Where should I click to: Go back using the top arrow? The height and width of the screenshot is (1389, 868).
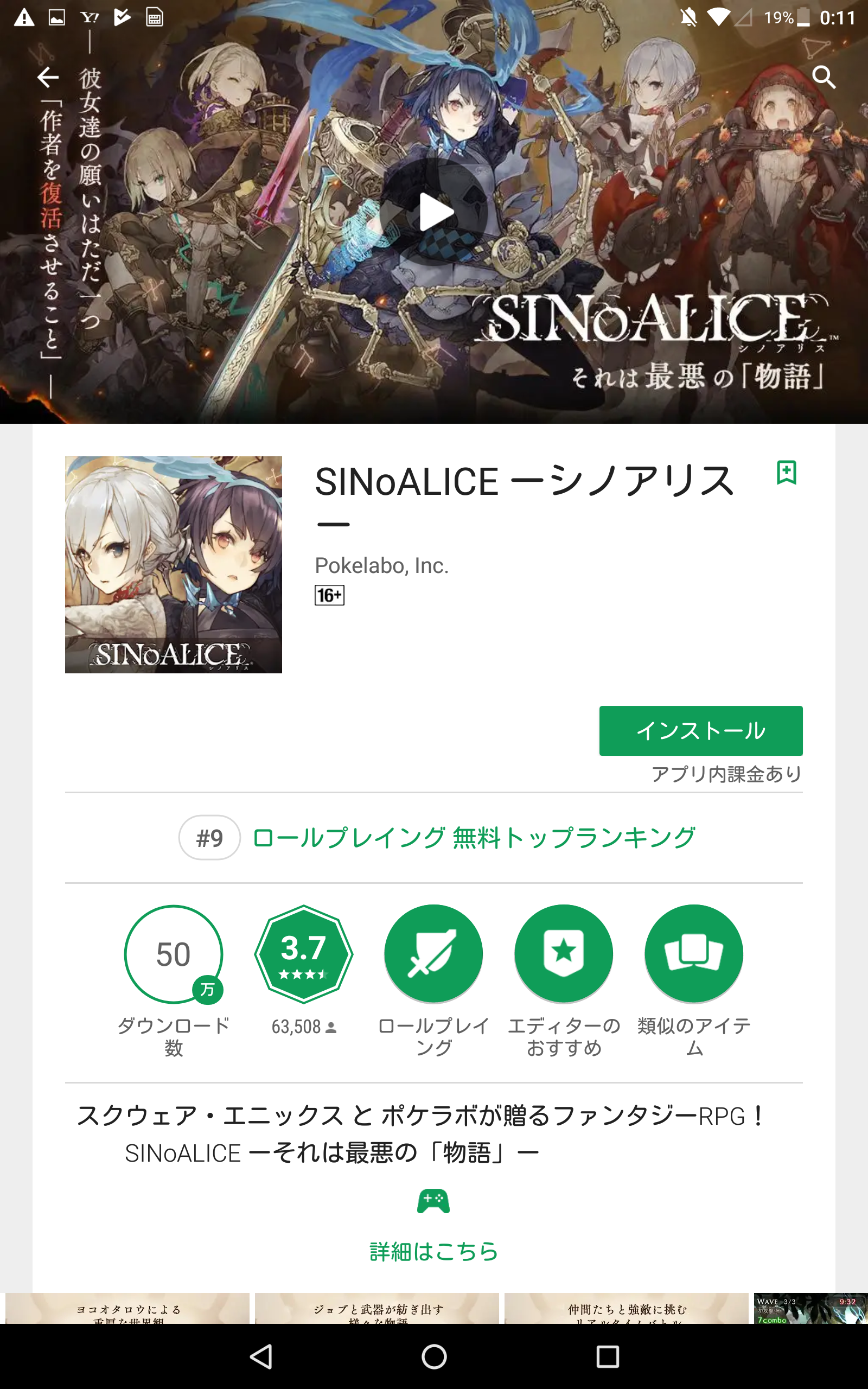pos(48,77)
